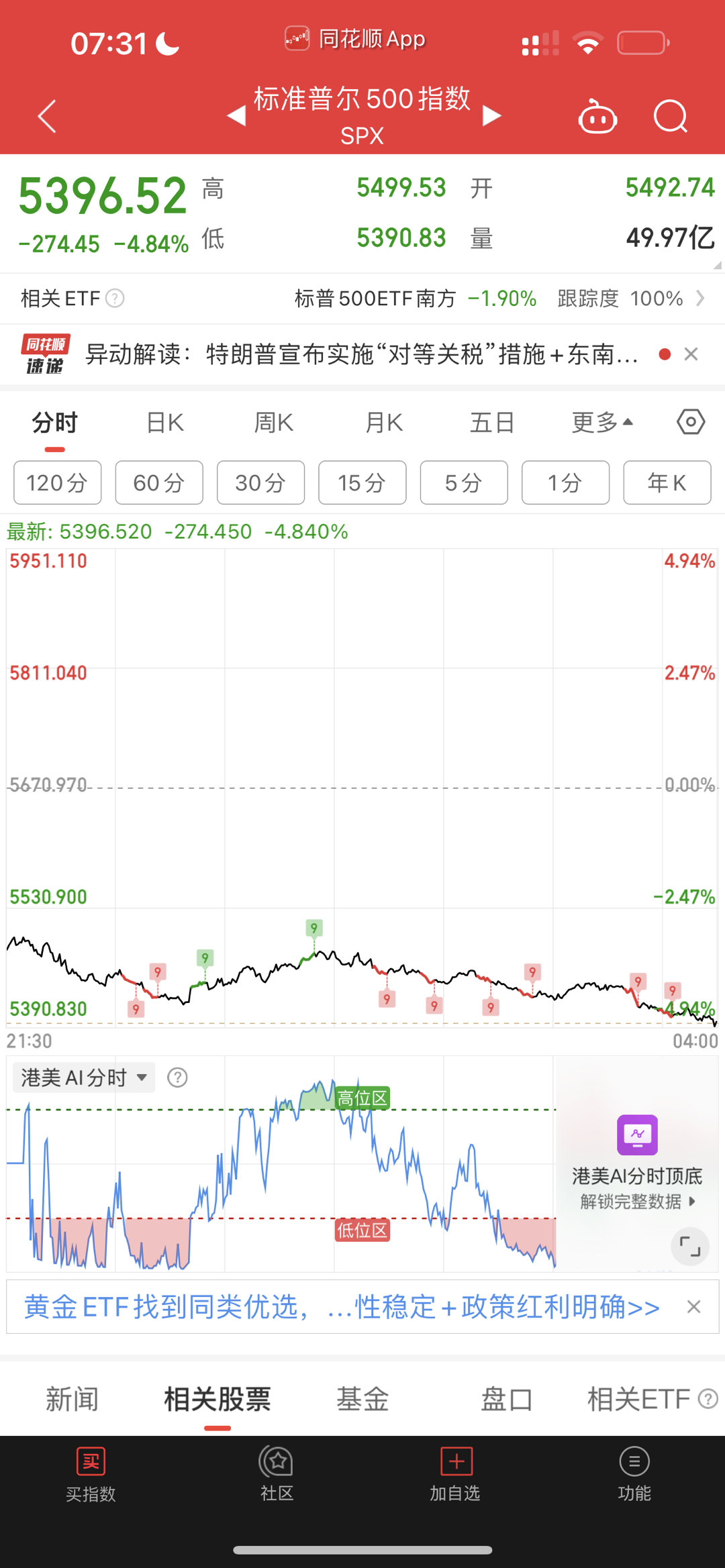Go back using the header arrow
The height and width of the screenshot is (1568, 725).
coord(47,117)
